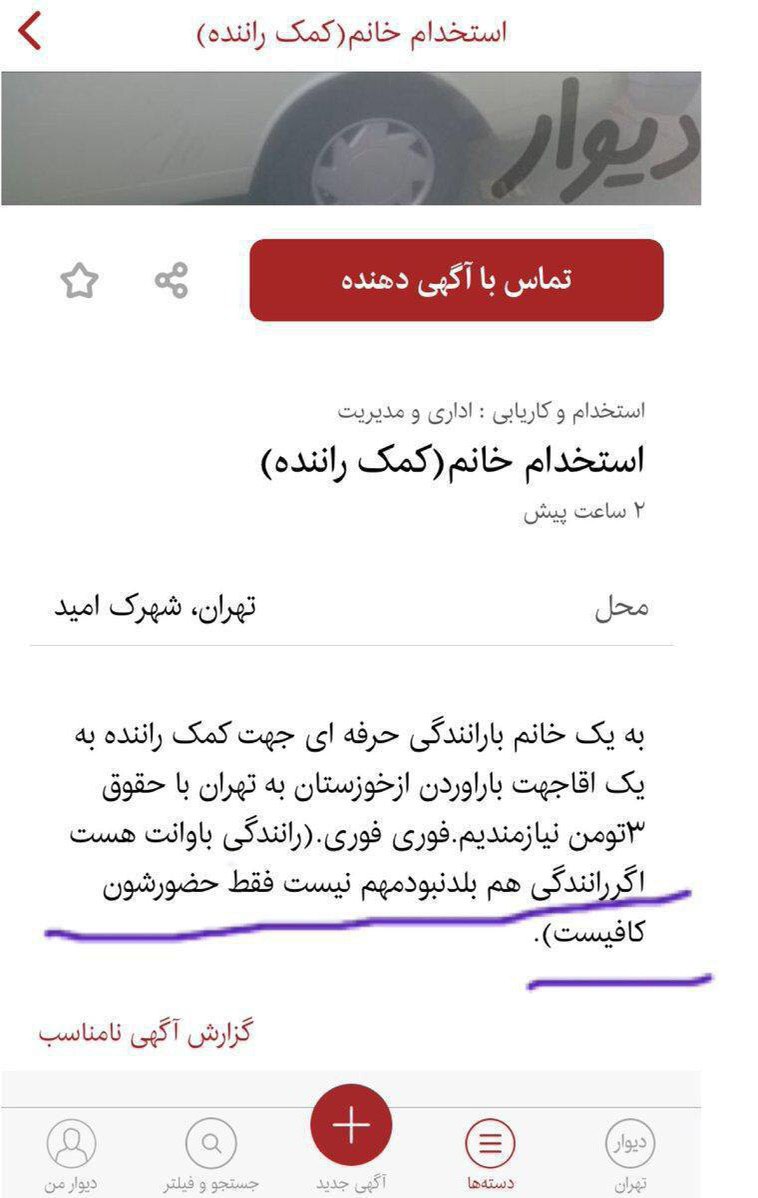Image resolution: width=758 pixels, height=1198 pixels.
Task: Go back using the top arrow
Action: (31, 32)
